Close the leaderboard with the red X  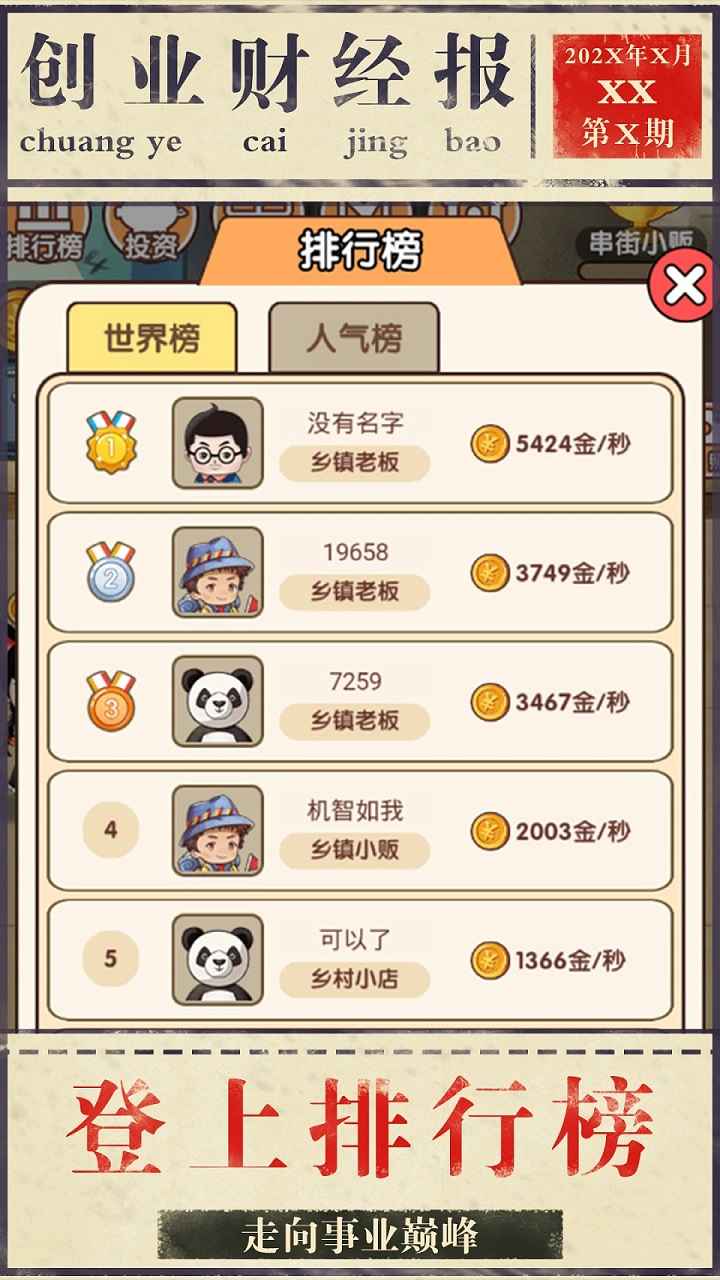679,285
